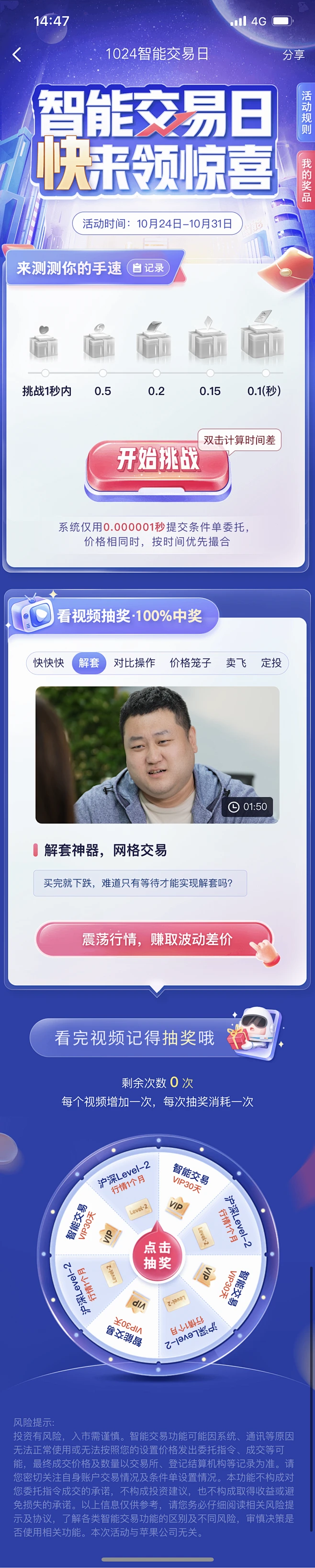Switch to the 对比操作 video tab
Screen dimensions: 315x1568
[x=135, y=662]
